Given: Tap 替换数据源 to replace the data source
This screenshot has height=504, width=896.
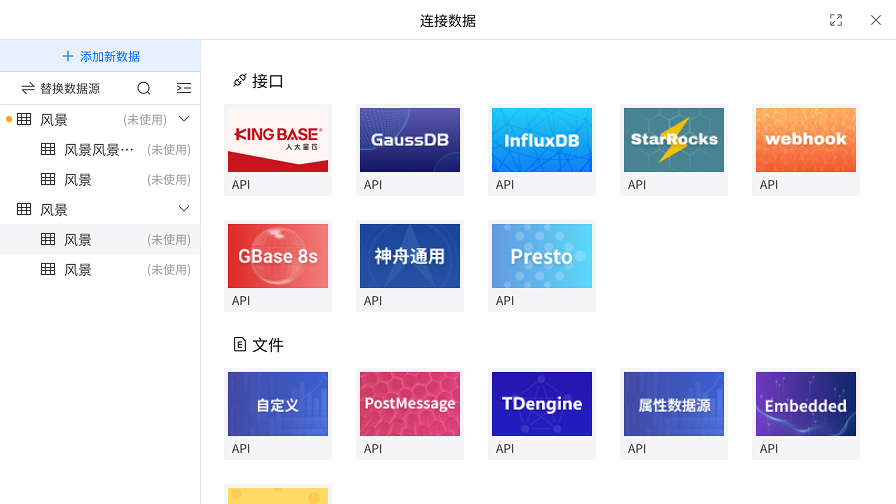Looking at the screenshot, I should pos(61,88).
